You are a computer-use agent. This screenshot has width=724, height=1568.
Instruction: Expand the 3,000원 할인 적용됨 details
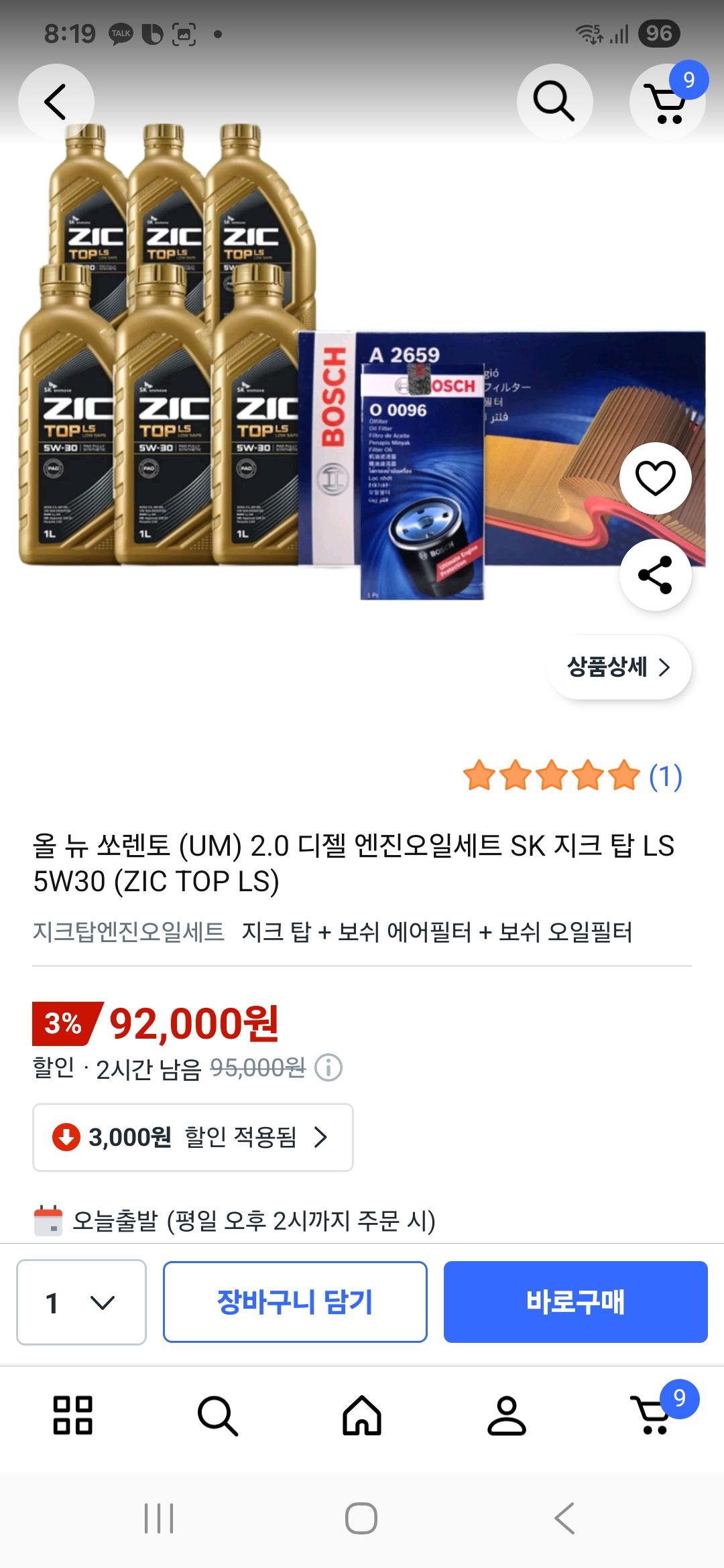(192, 1137)
